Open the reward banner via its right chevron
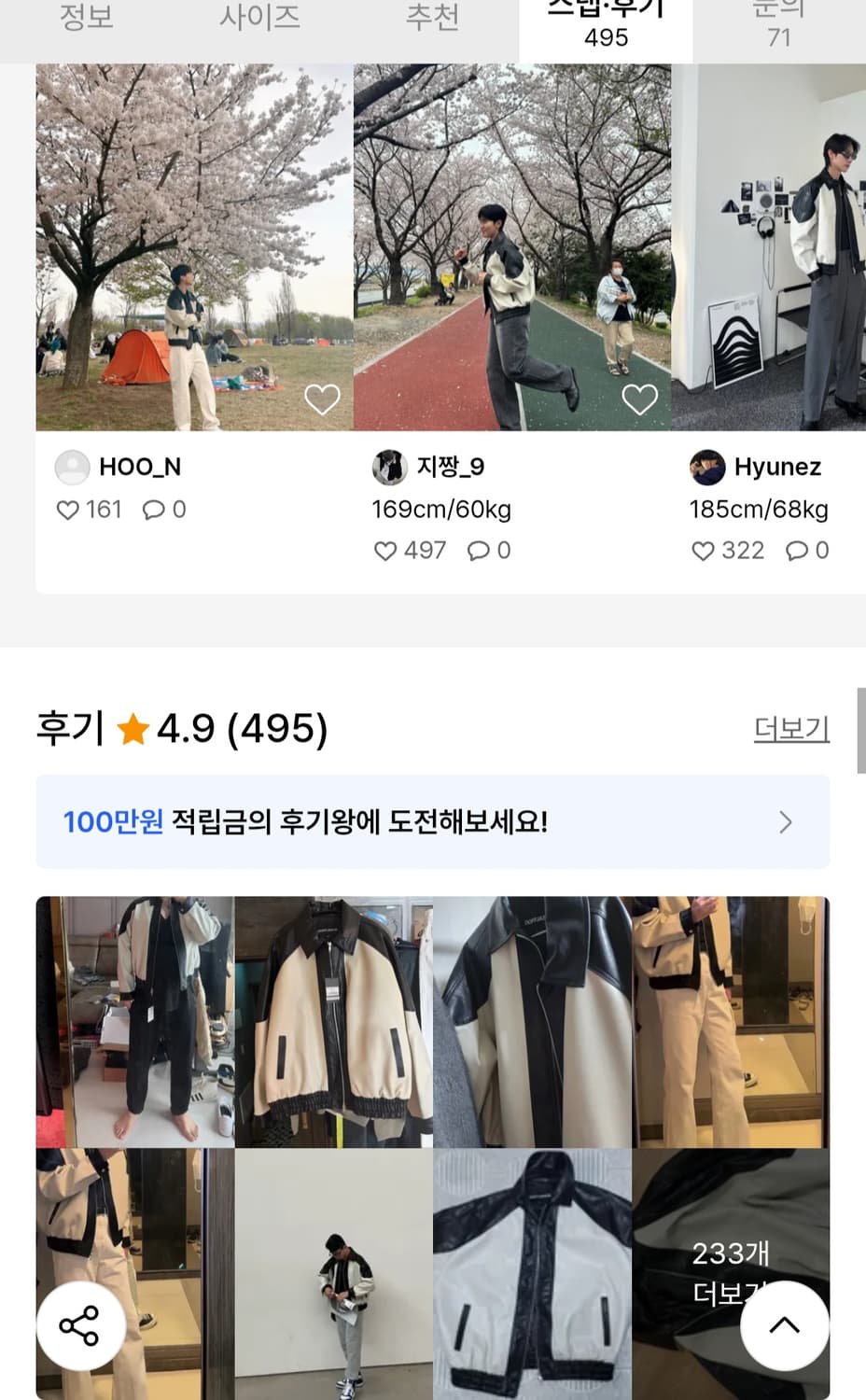 coord(786,822)
